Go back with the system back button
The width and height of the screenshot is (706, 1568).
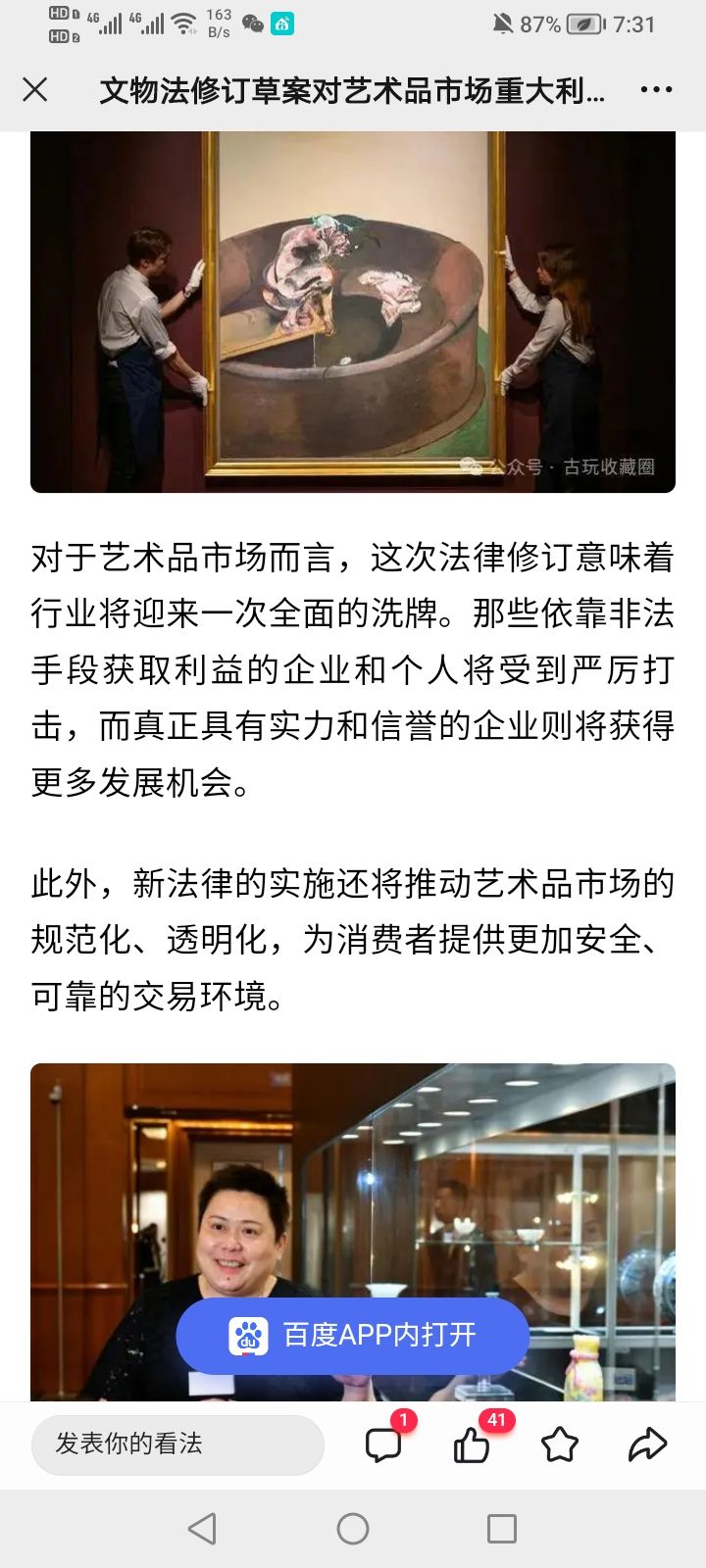202,1528
